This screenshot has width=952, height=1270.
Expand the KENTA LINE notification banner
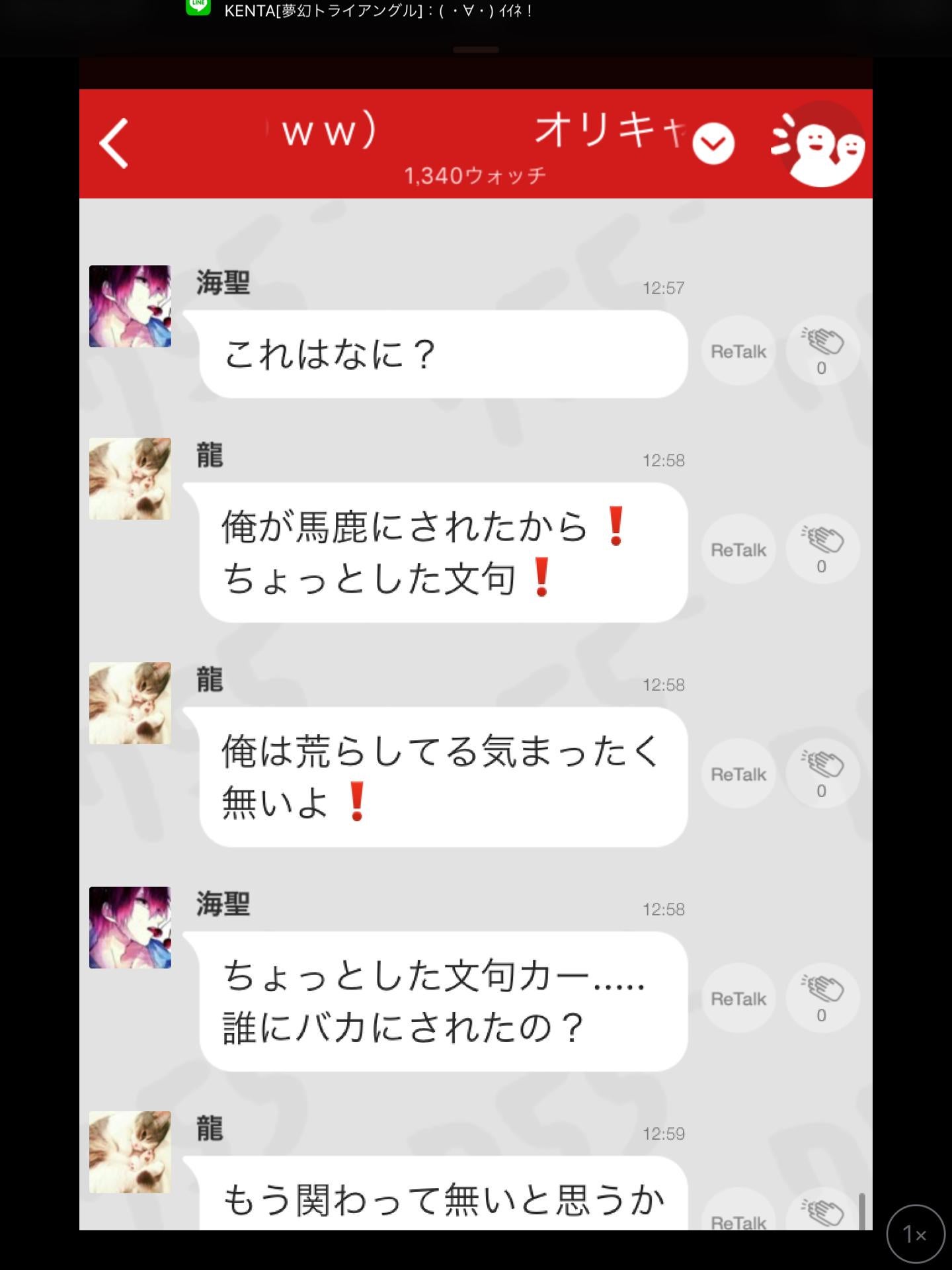click(x=463, y=10)
